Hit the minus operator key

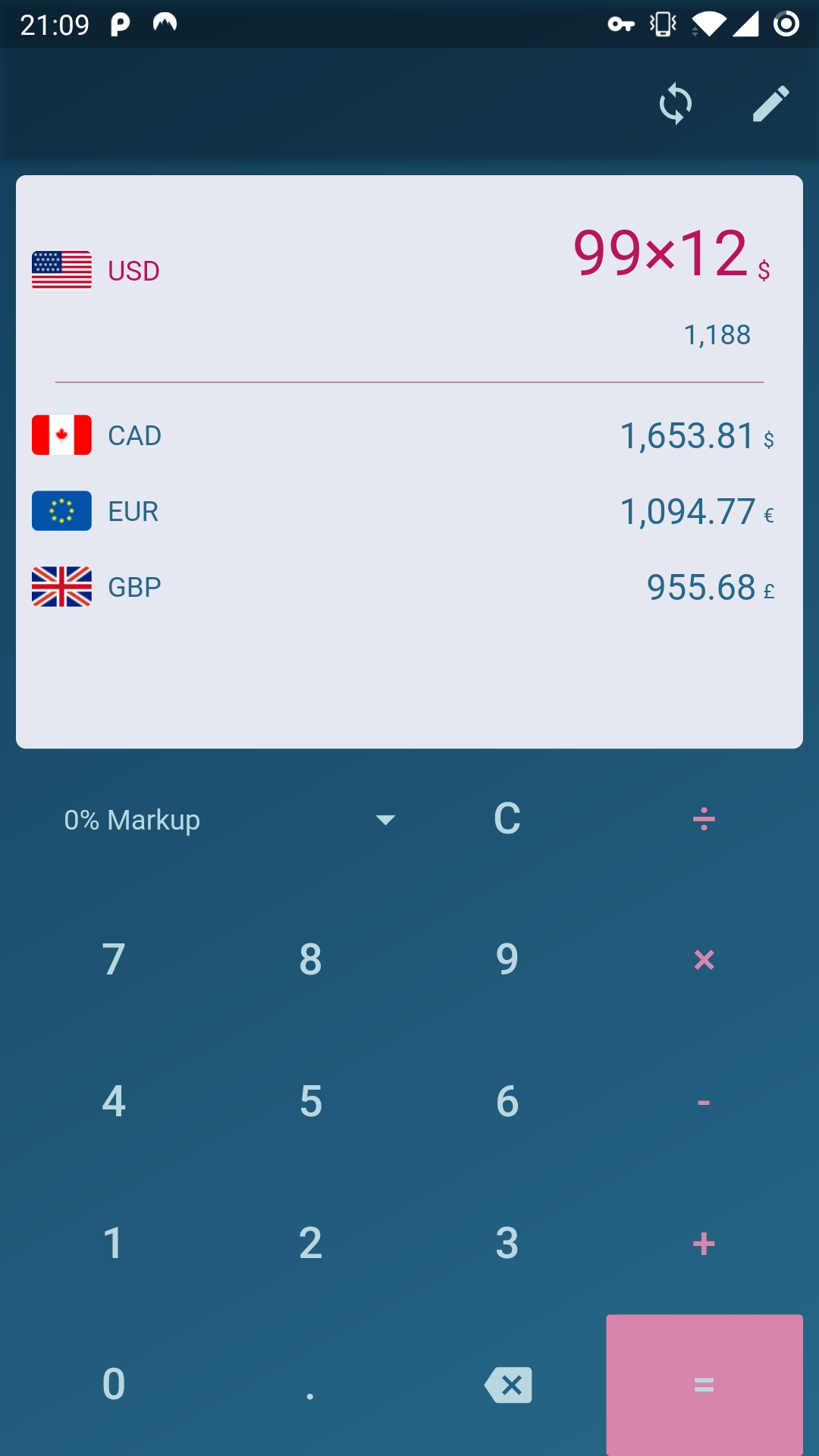click(704, 1102)
